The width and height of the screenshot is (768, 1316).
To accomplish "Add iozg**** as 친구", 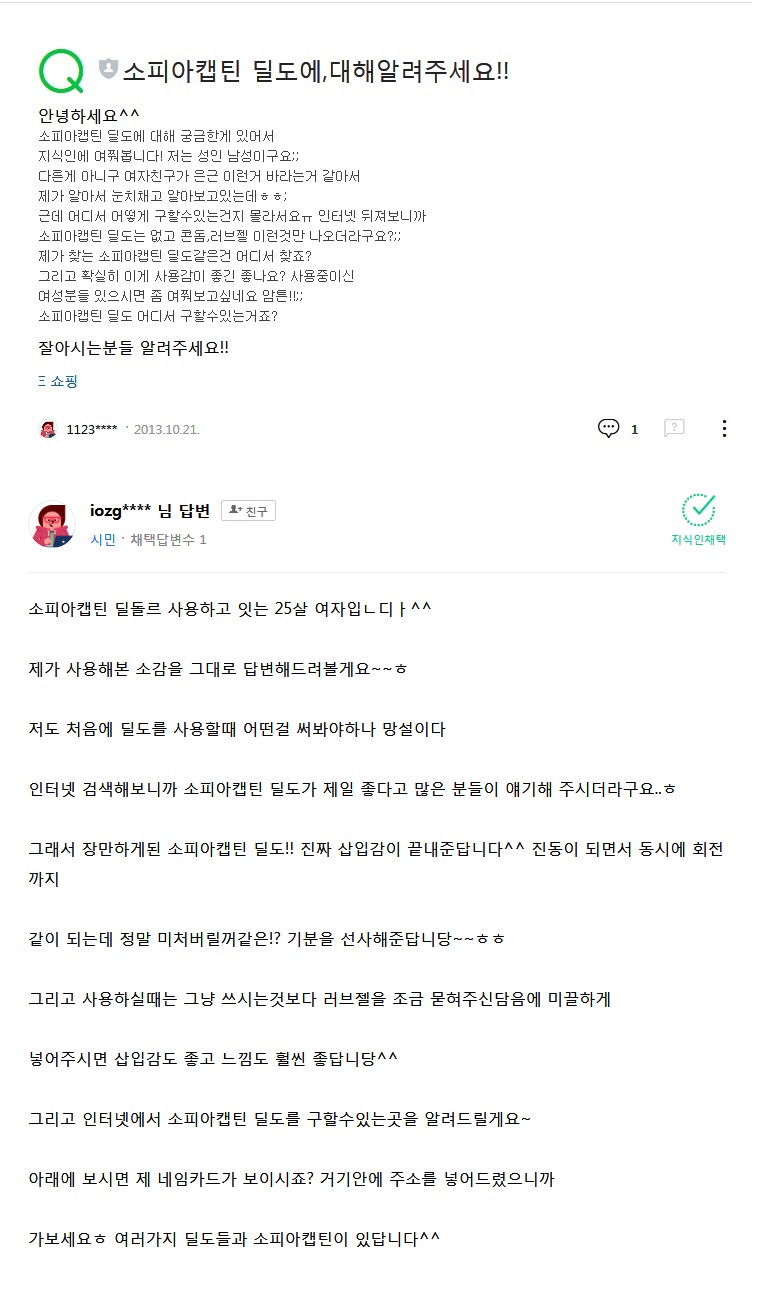I will click(x=248, y=511).
